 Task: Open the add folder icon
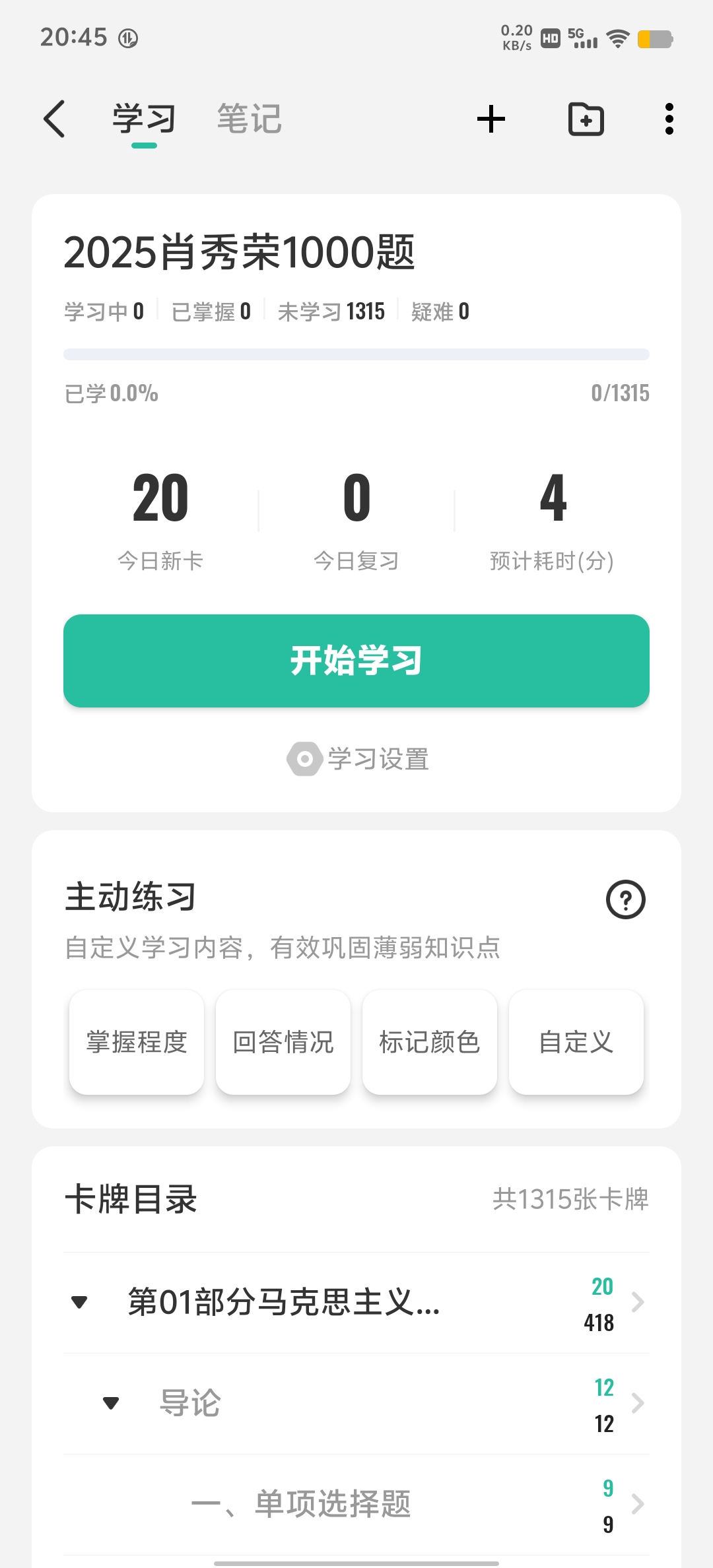coord(586,119)
